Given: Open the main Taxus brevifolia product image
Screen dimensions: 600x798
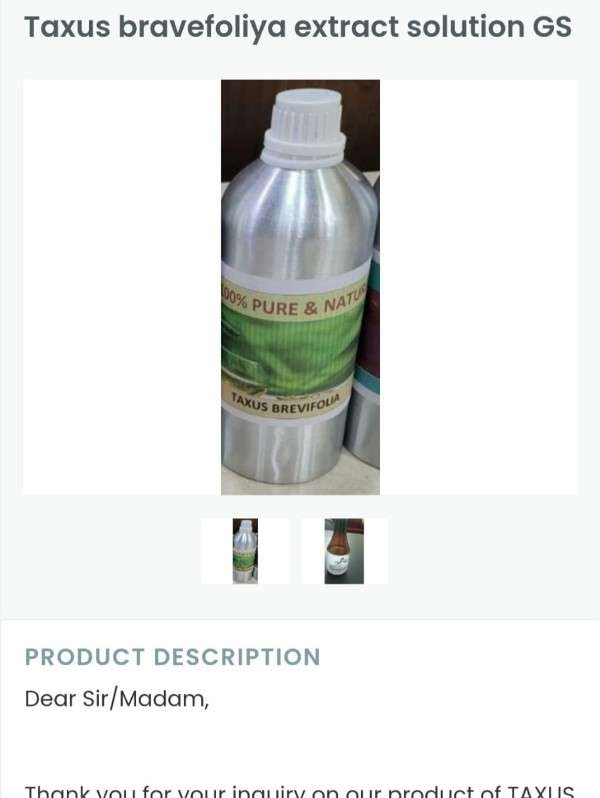Looking at the screenshot, I should [x=300, y=287].
